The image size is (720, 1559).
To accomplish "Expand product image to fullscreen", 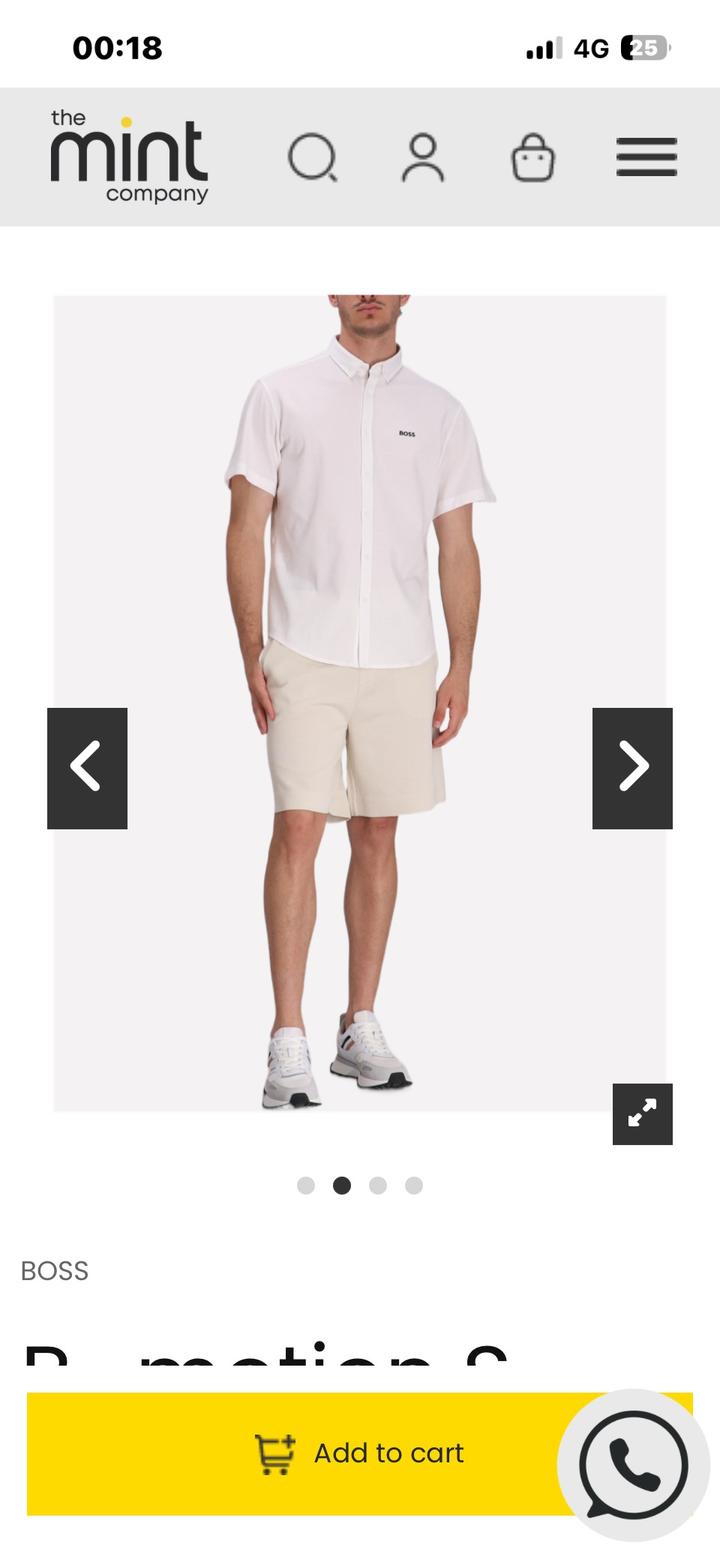I will point(642,1113).
